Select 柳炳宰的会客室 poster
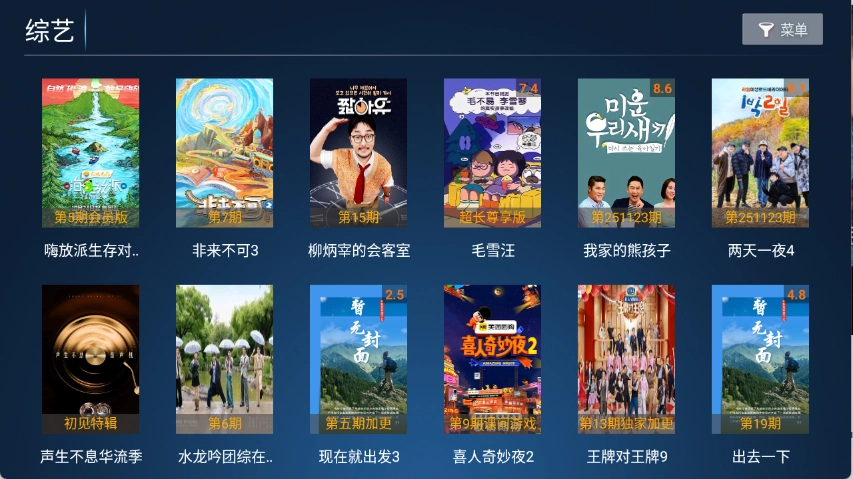 [x=359, y=154]
